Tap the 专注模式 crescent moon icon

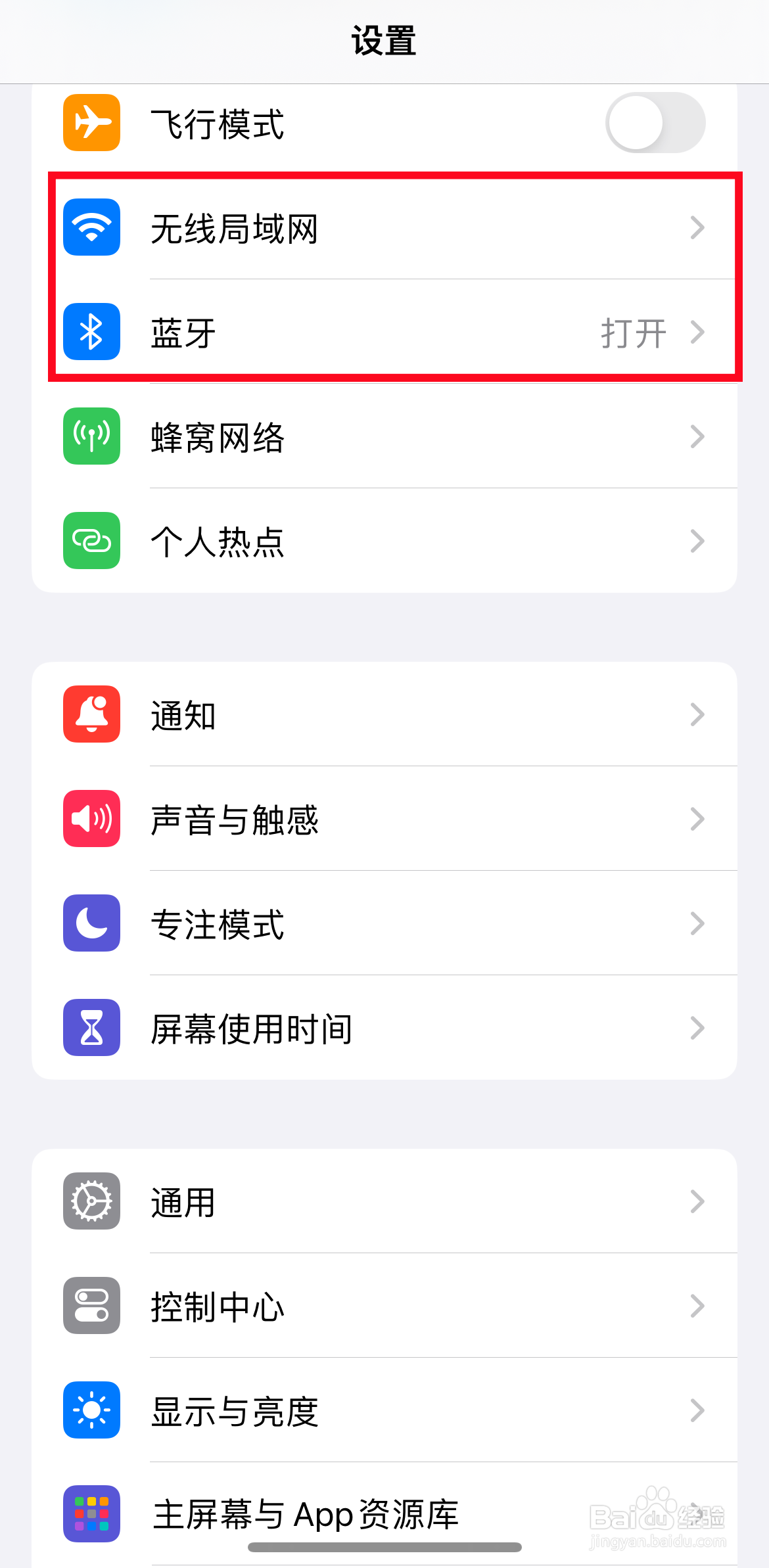91,923
